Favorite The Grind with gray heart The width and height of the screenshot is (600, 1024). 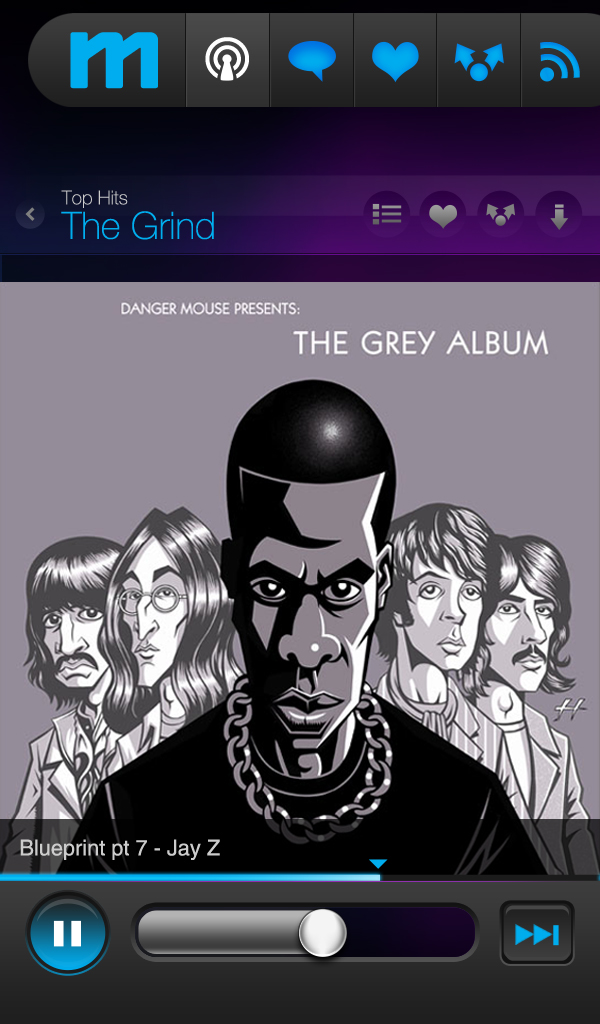[442, 214]
